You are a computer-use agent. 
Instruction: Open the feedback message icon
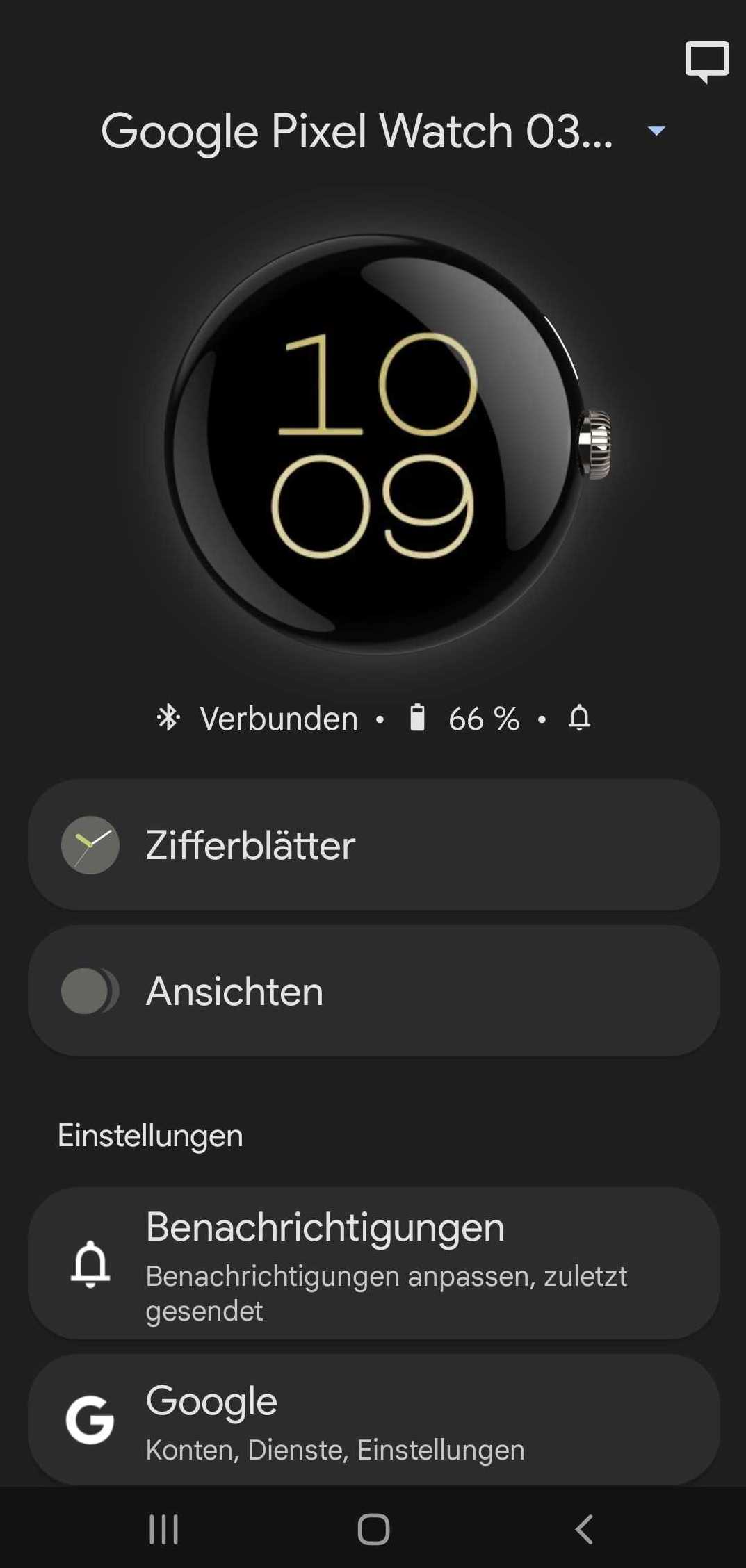coord(706,62)
